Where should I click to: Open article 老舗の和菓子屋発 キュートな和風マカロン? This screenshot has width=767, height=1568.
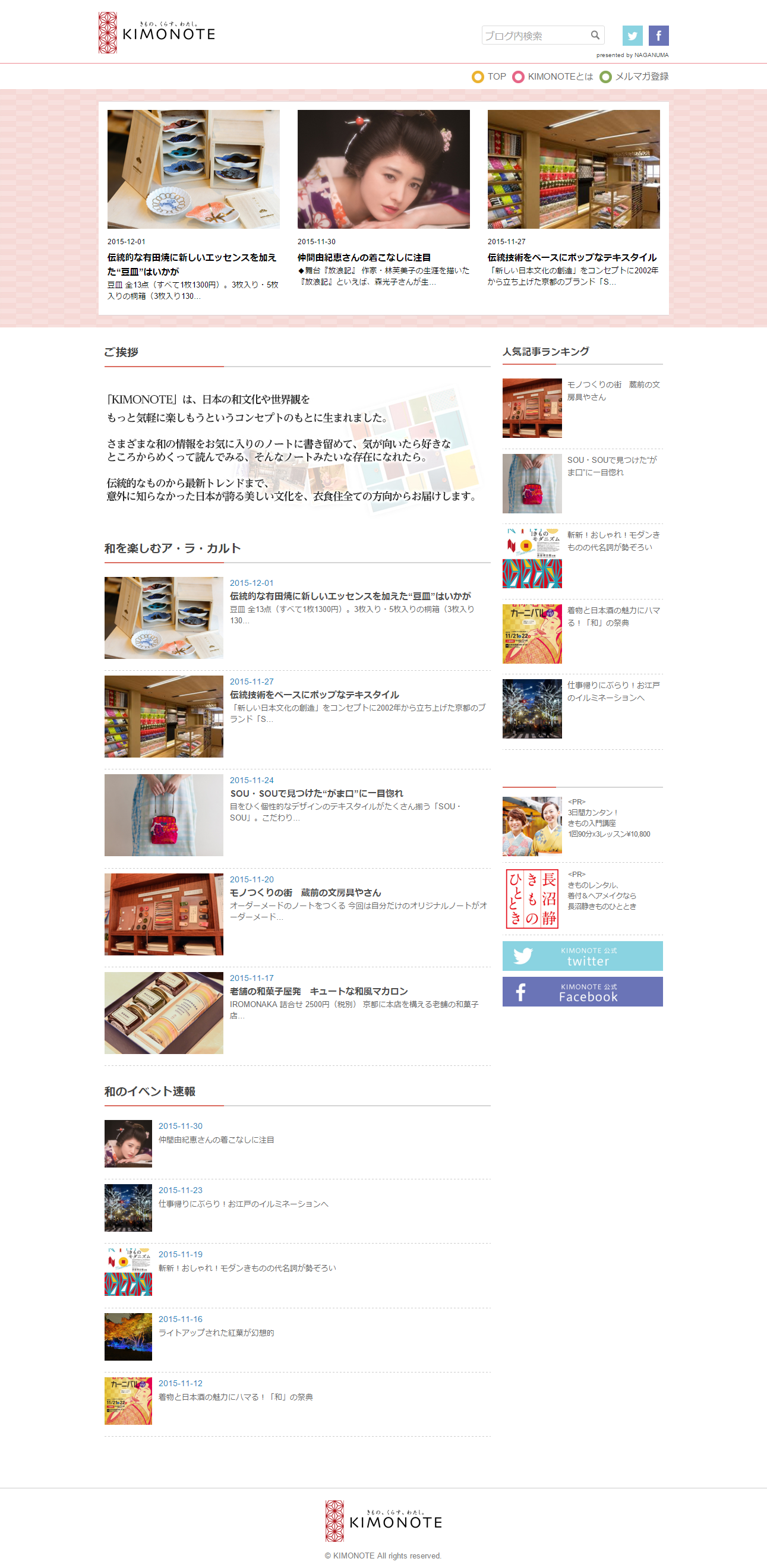[x=318, y=991]
